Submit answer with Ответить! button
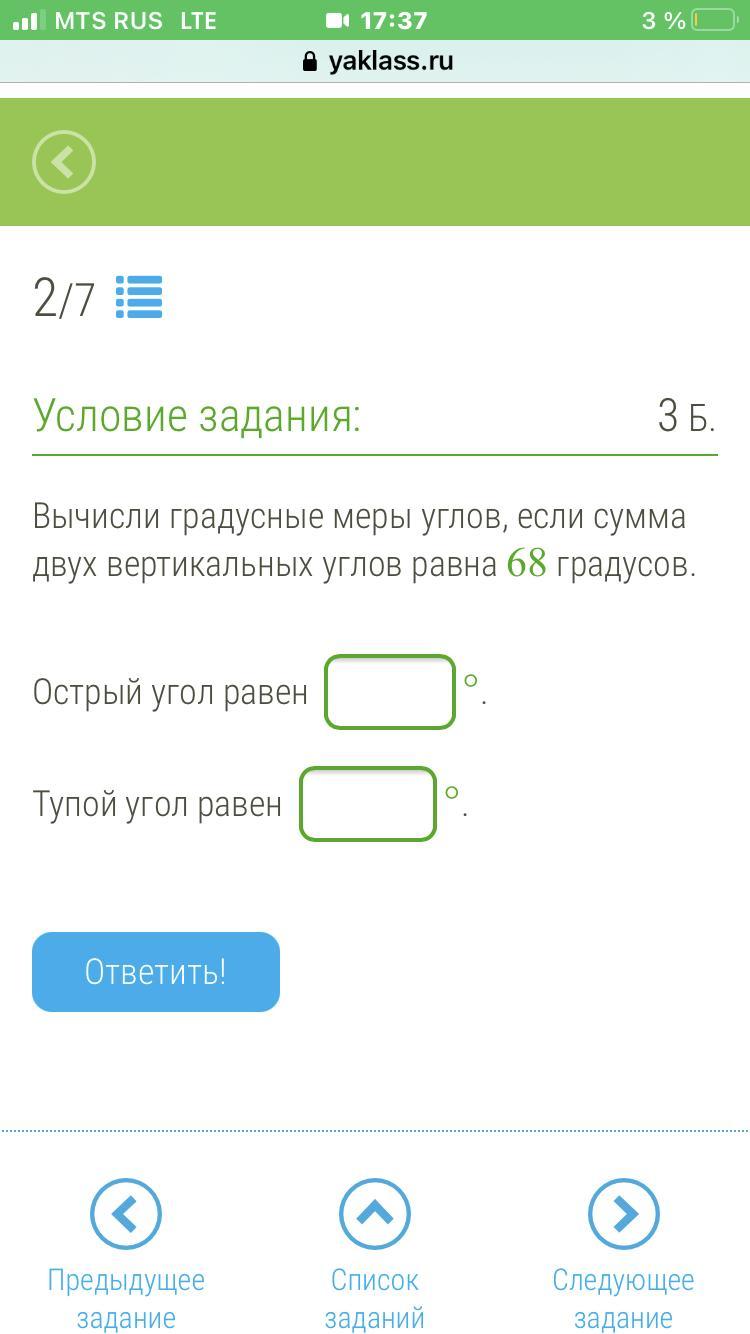The height and width of the screenshot is (1334, 750). (x=156, y=972)
